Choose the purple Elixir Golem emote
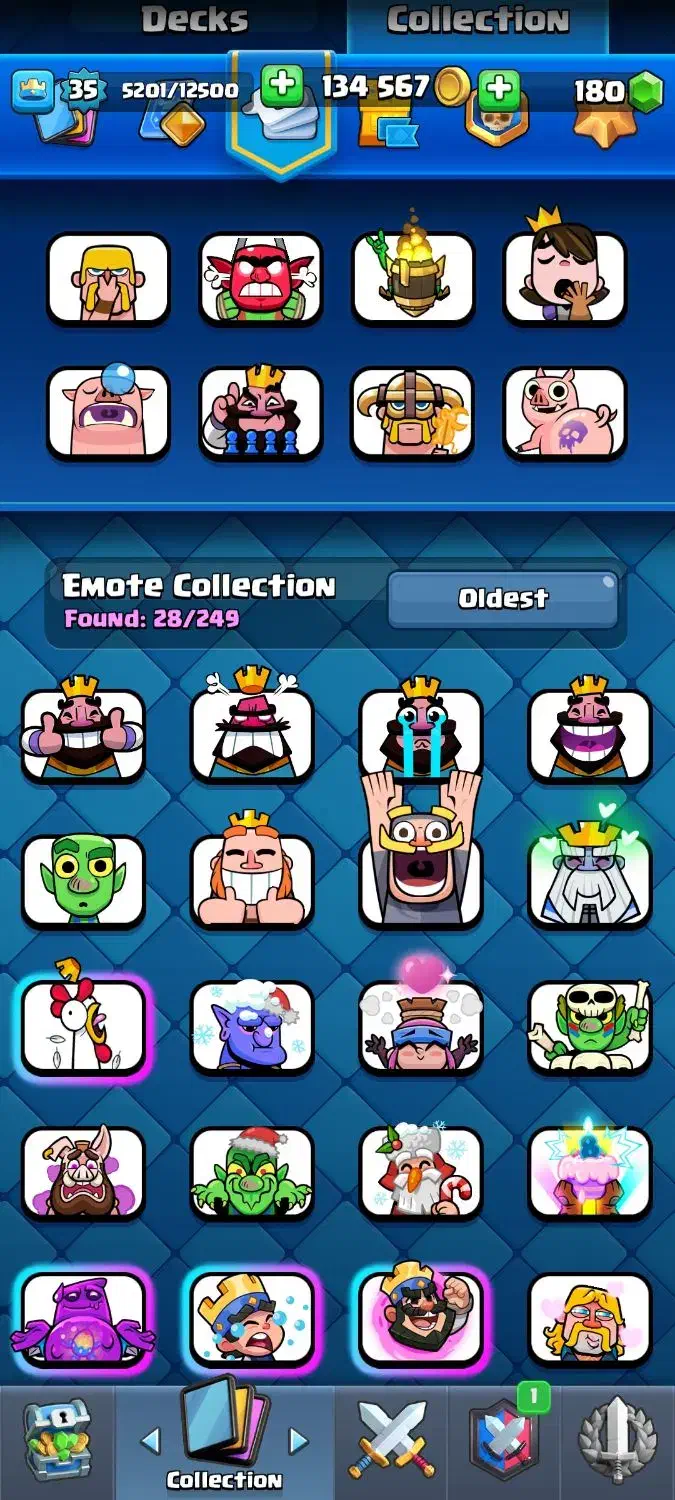The height and width of the screenshot is (1500, 675). point(83,1317)
